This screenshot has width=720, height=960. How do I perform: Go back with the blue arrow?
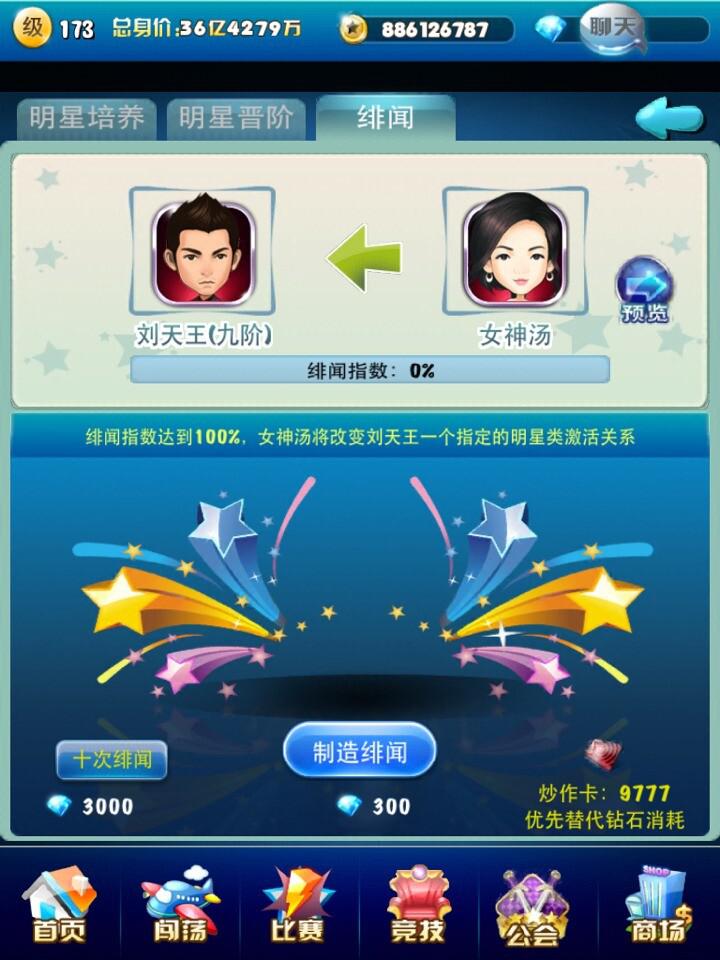668,118
